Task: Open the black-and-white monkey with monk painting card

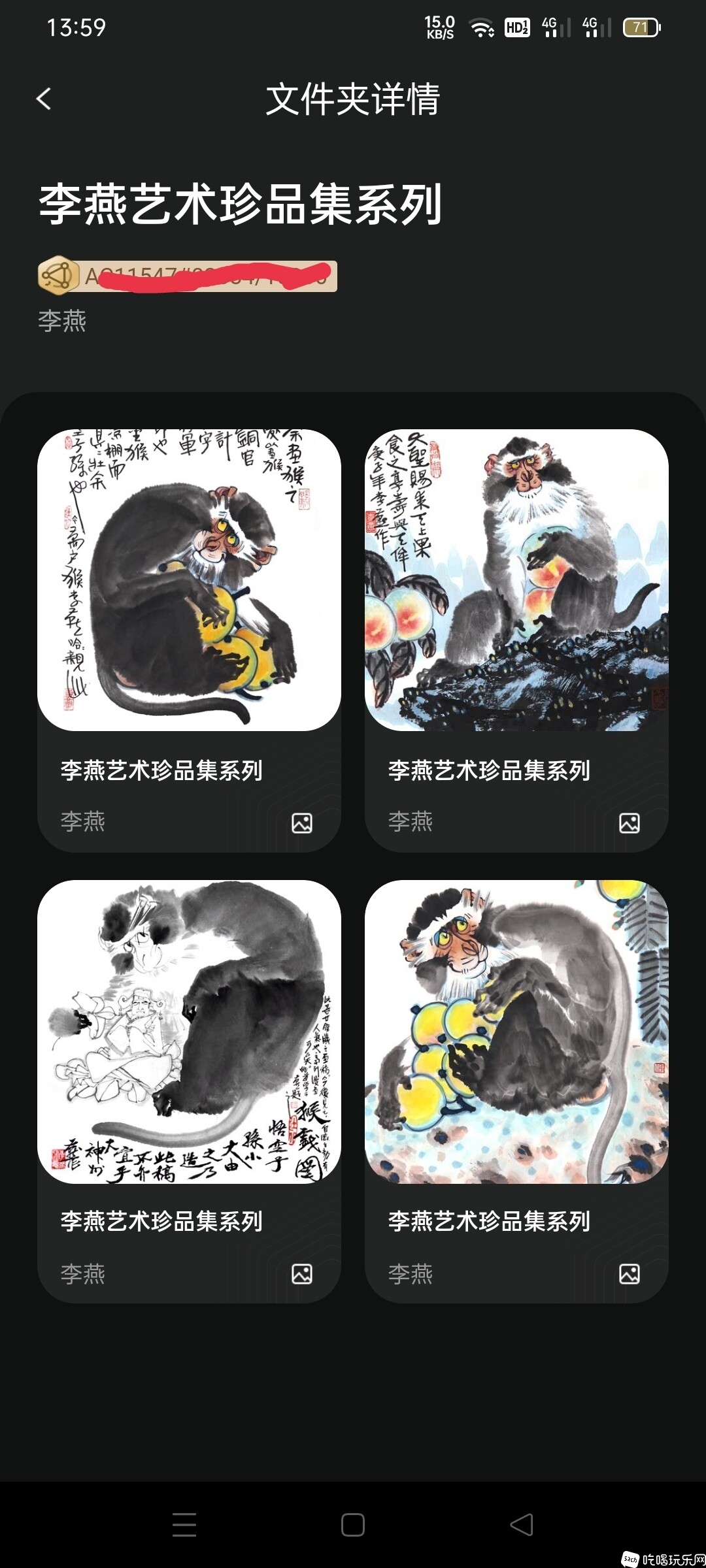Action: pos(189,1032)
